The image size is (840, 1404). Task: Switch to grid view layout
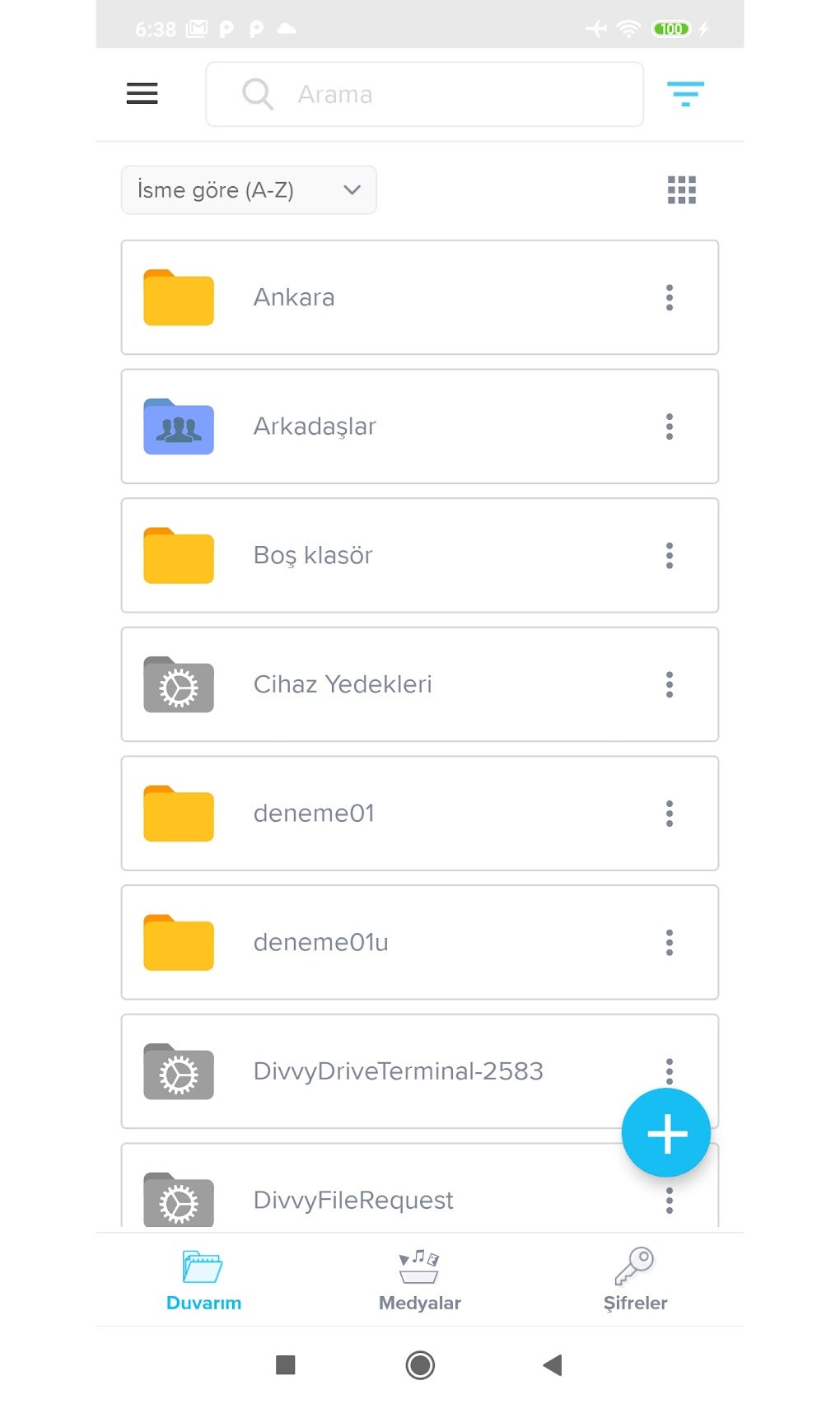681,190
